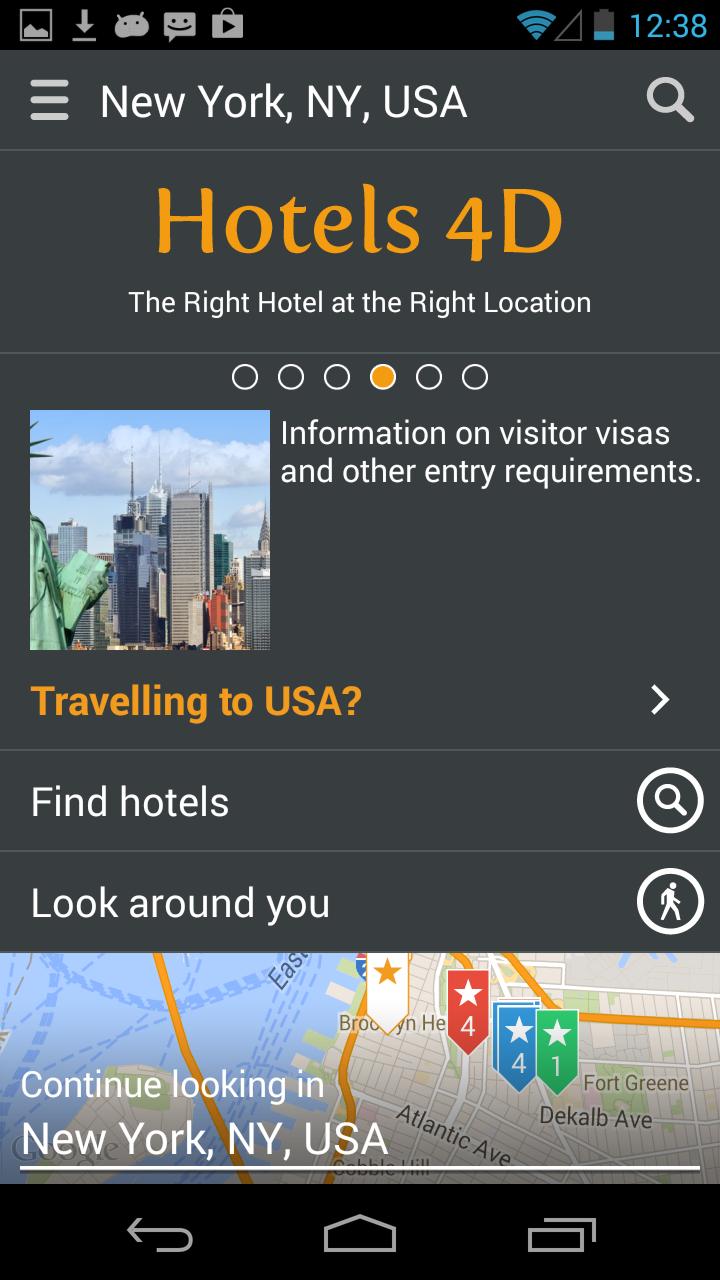Tap the Find hotels row
The height and width of the screenshot is (1280, 720).
129,800
